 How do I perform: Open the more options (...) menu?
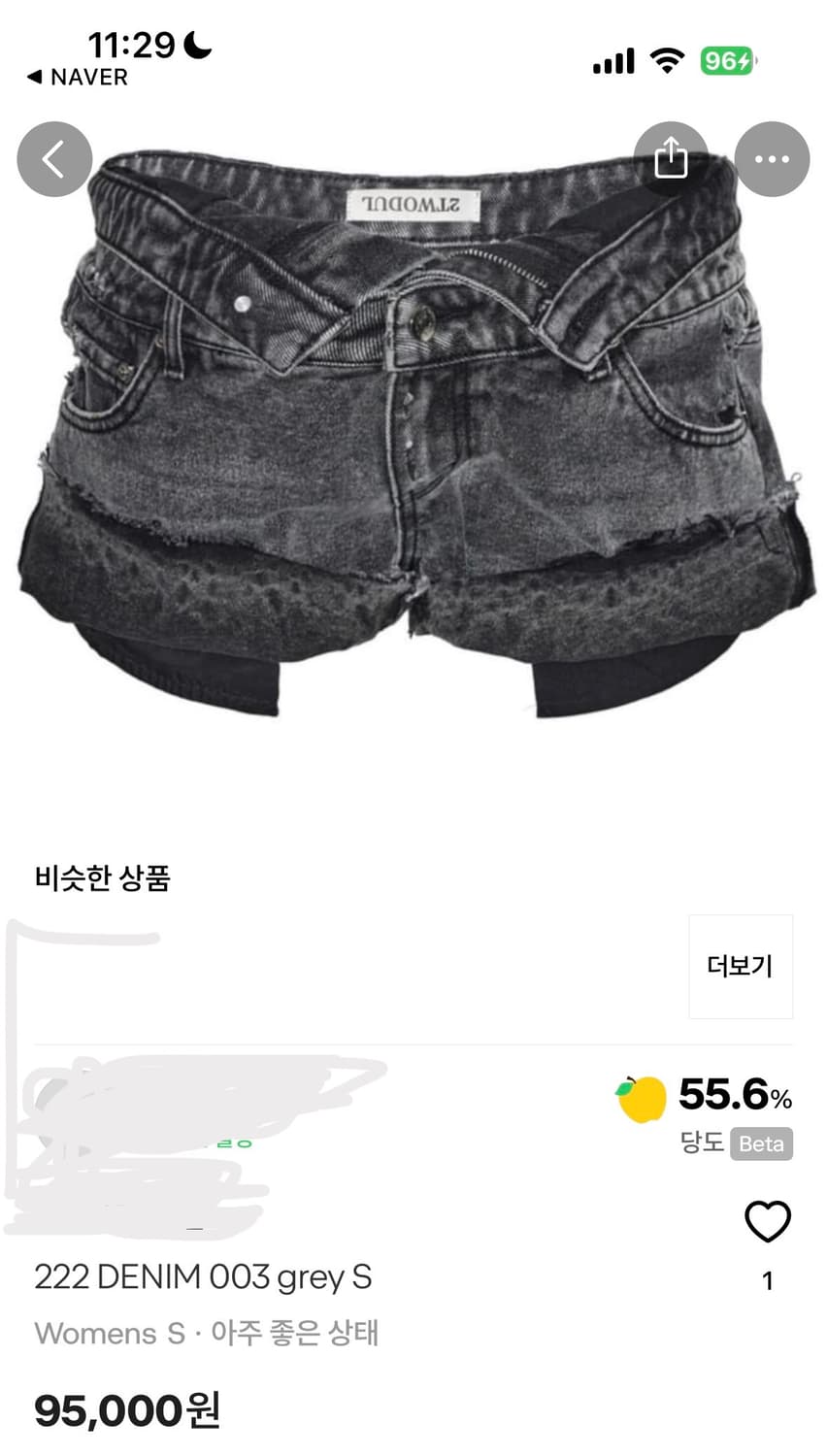(772, 158)
